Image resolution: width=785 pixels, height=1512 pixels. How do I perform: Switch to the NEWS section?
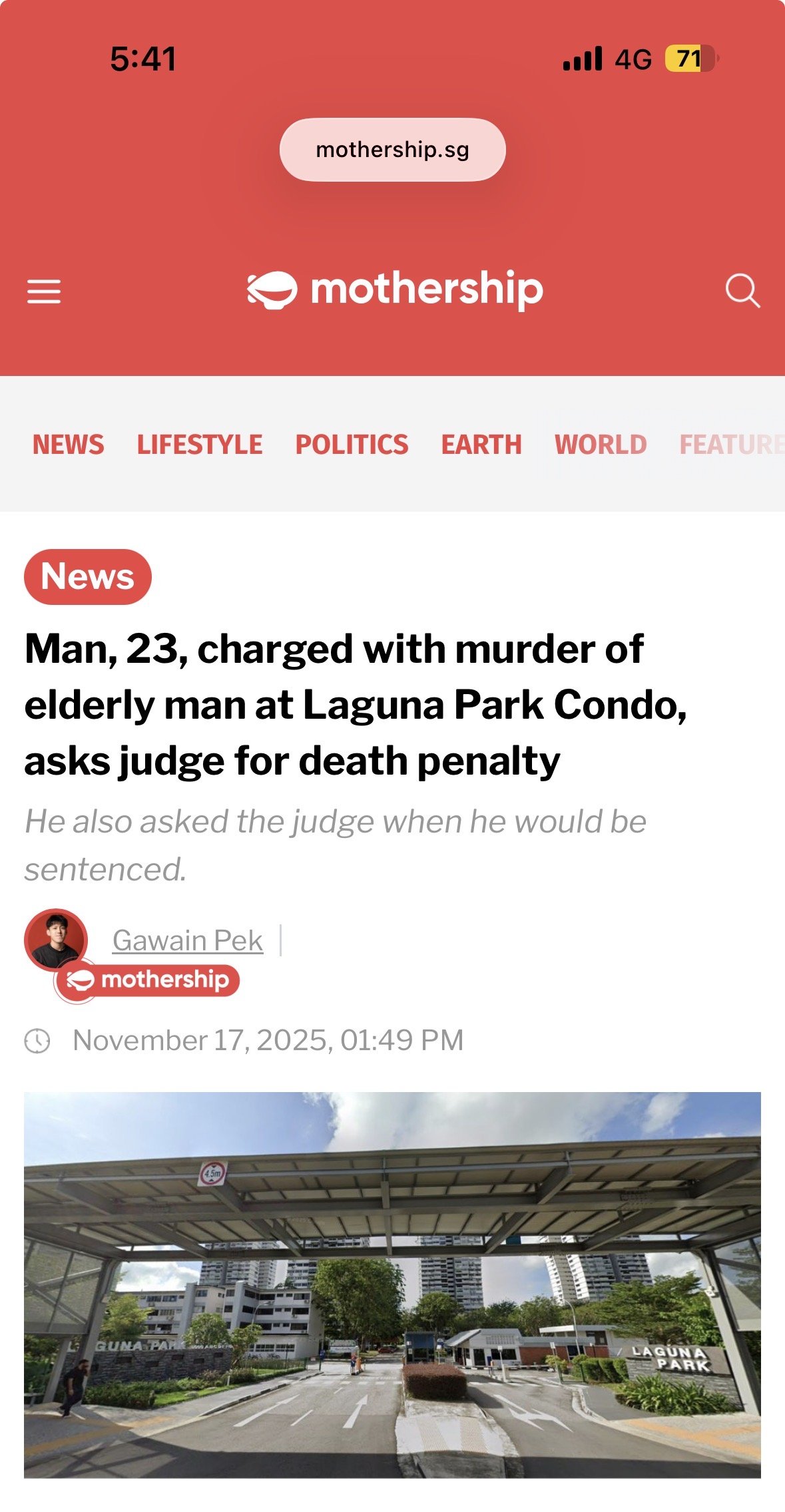(68, 445)
